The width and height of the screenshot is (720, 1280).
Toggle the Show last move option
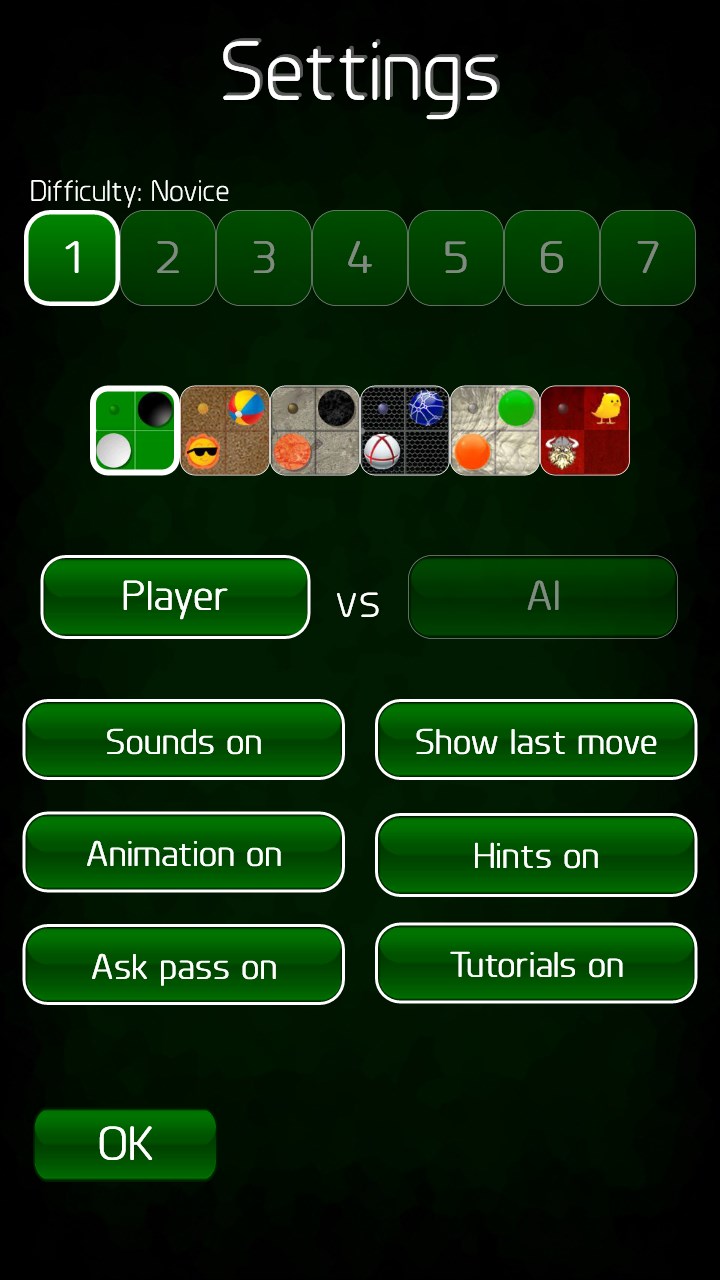[x=536, y=740]
